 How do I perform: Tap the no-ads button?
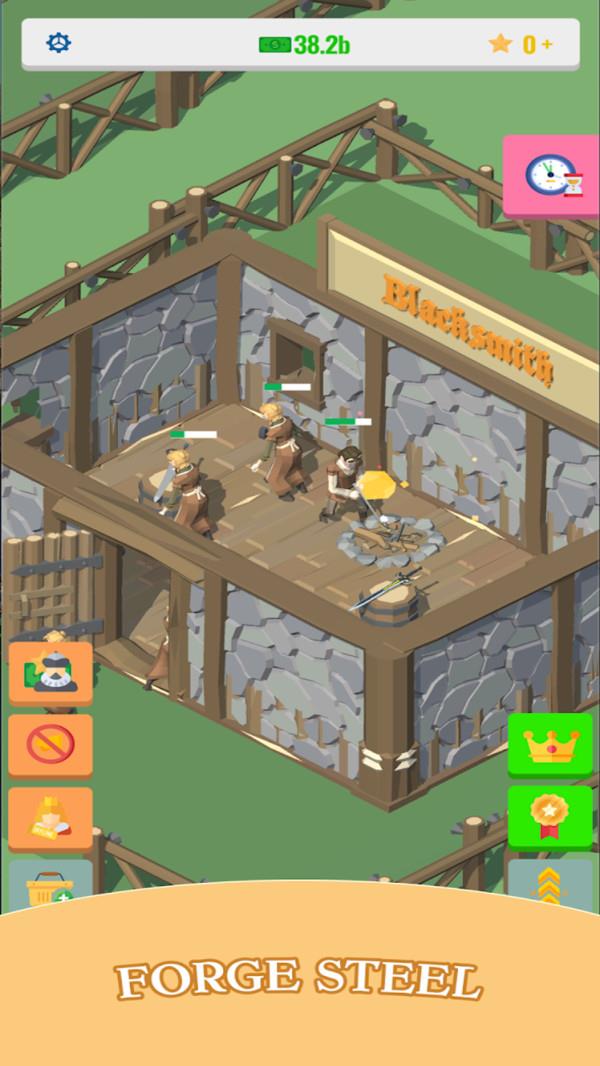coord(50,744)
